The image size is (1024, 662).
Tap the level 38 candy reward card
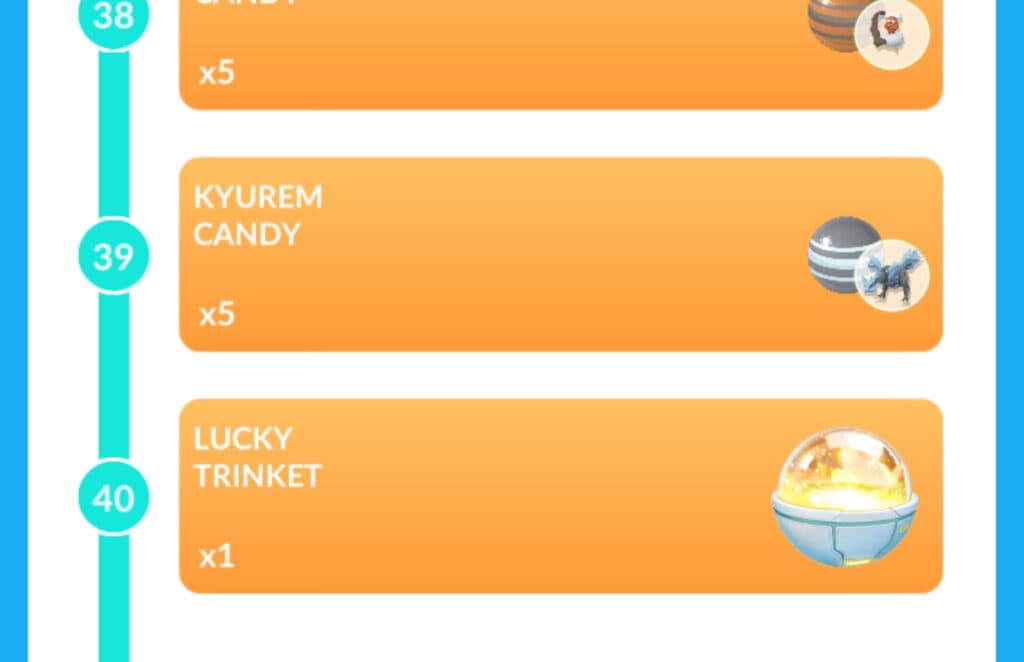560,55
